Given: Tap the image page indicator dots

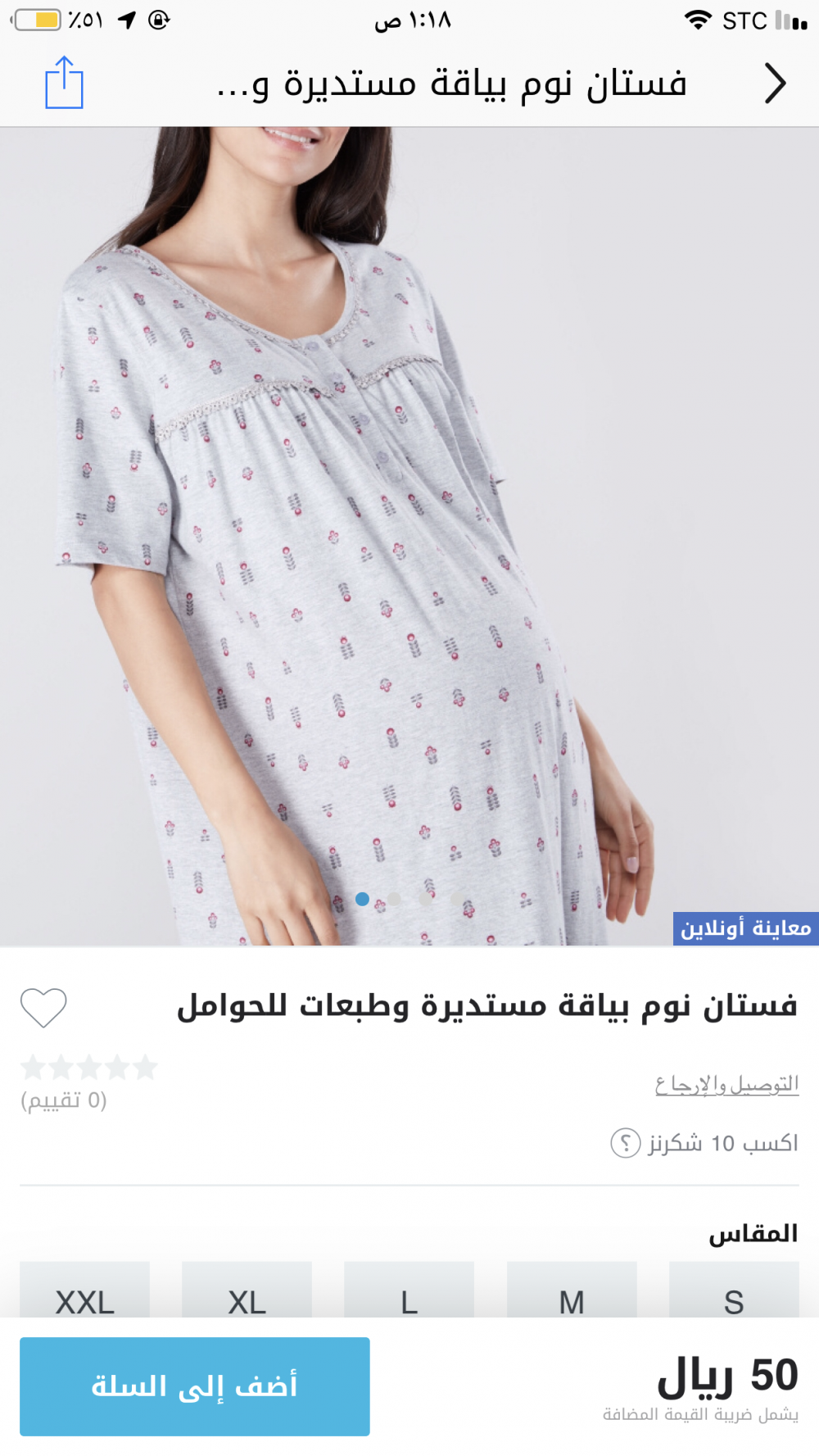Looking at the screenshot, I should 409,900.
